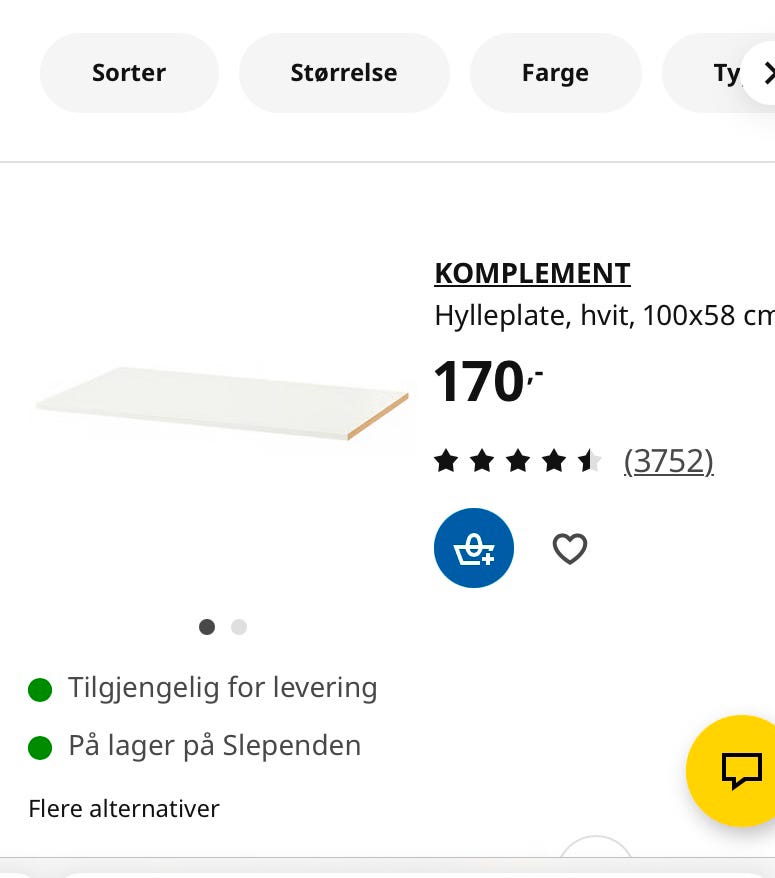Select the half-filled fifth rating star
This screenshot has width=775, height=878.
click(591, 460)
